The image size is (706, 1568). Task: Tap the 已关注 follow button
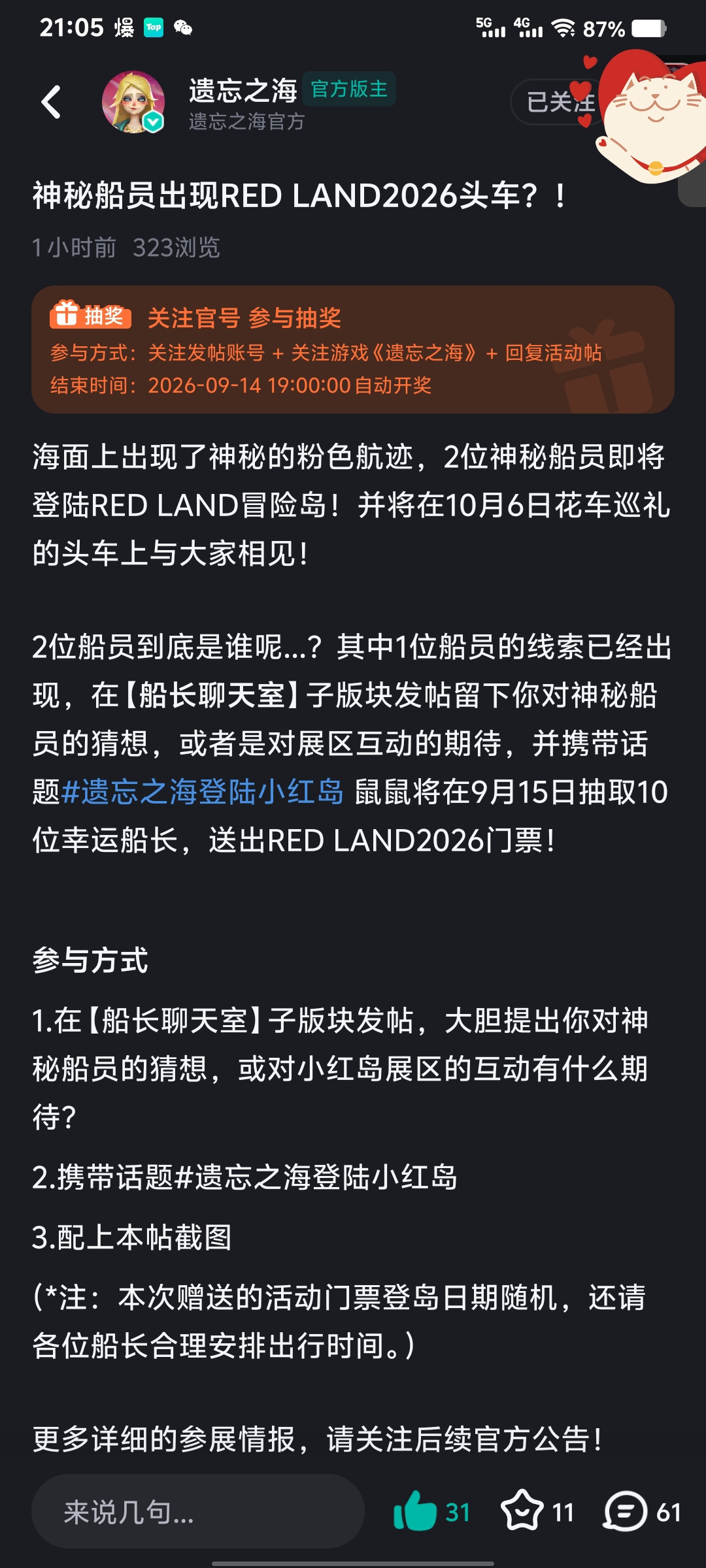point(556,102)
